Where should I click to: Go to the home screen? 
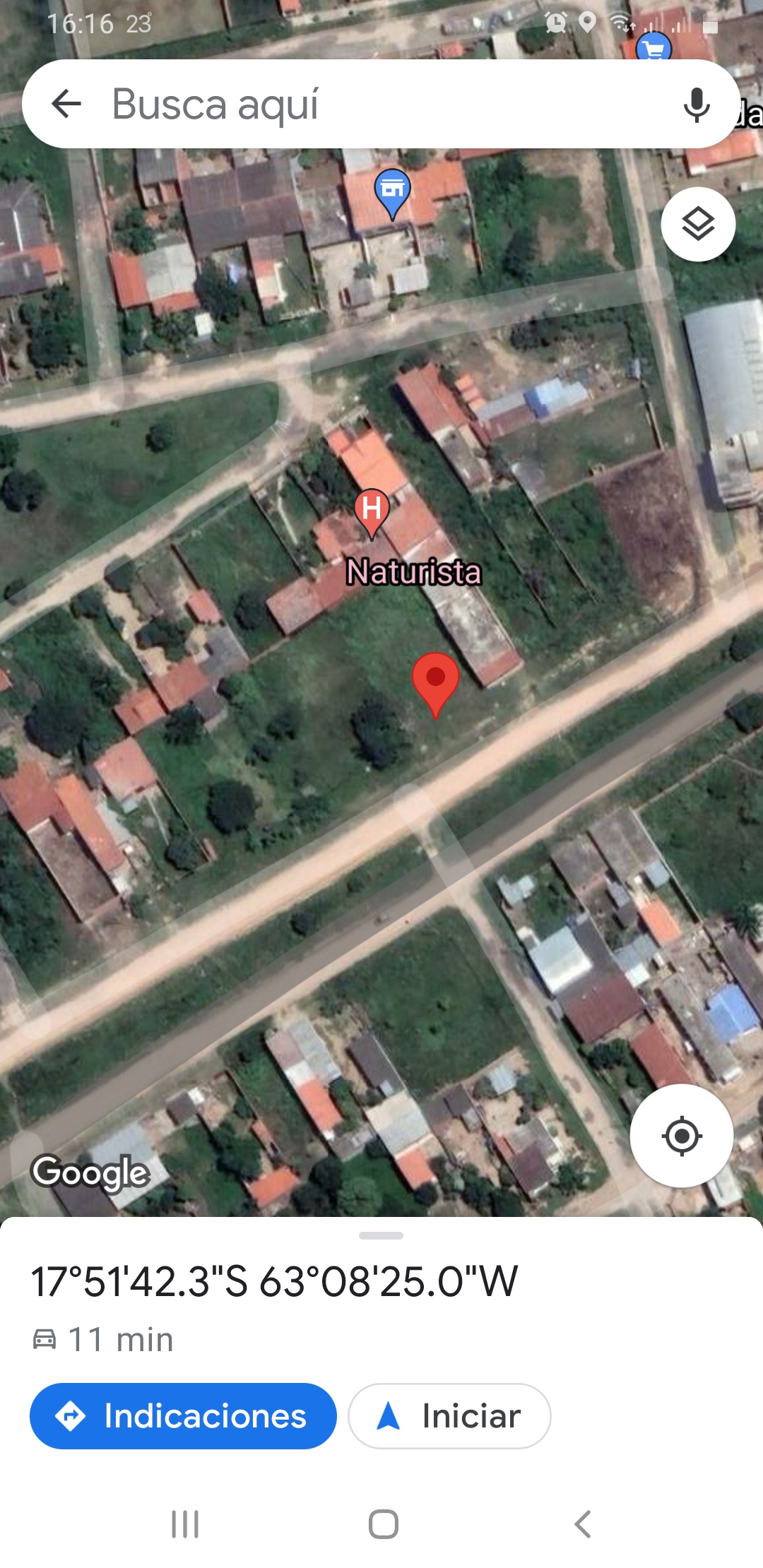[x=384, y=1524]
